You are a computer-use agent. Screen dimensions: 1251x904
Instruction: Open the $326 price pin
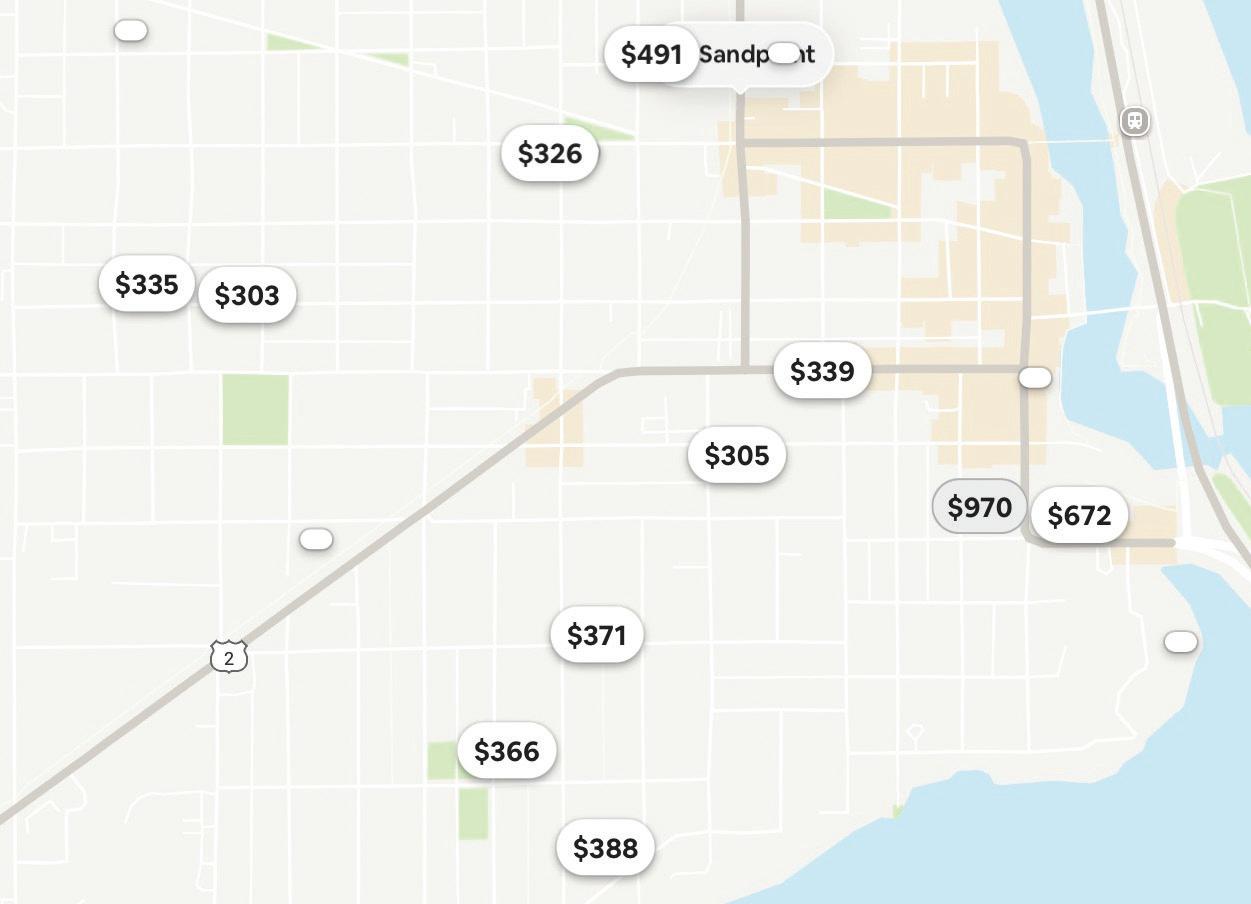pos(550,154)
